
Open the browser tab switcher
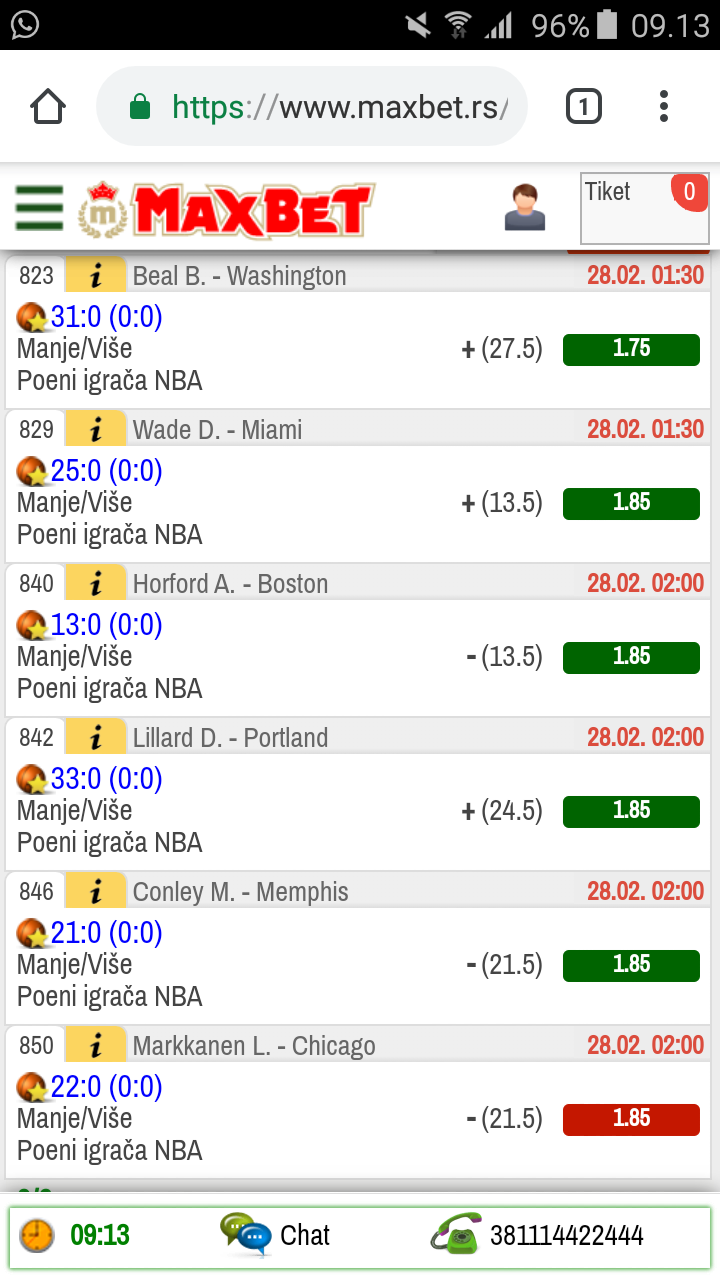pos(584,106)
